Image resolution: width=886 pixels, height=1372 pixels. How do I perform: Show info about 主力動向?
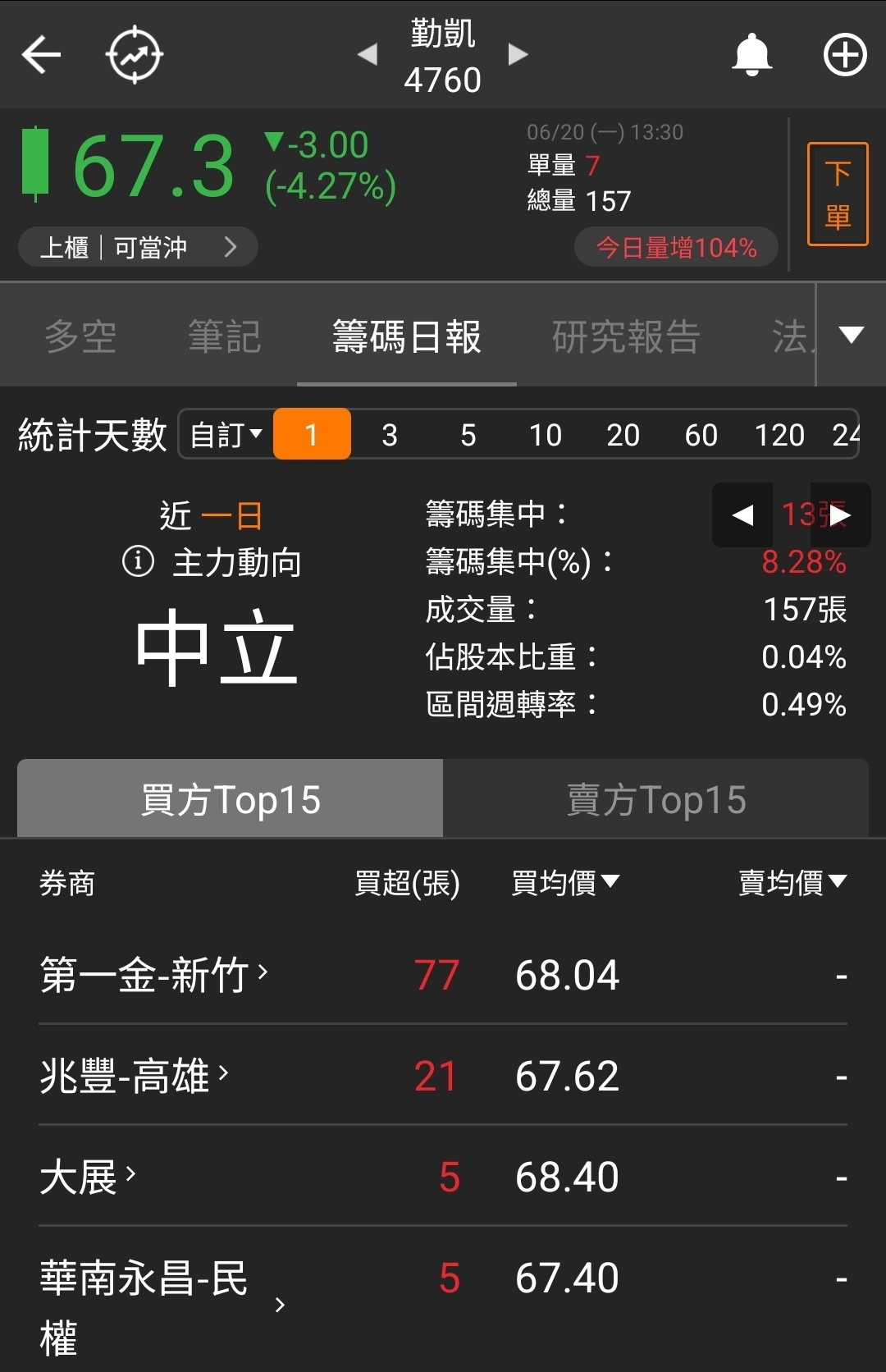[138, 562]
